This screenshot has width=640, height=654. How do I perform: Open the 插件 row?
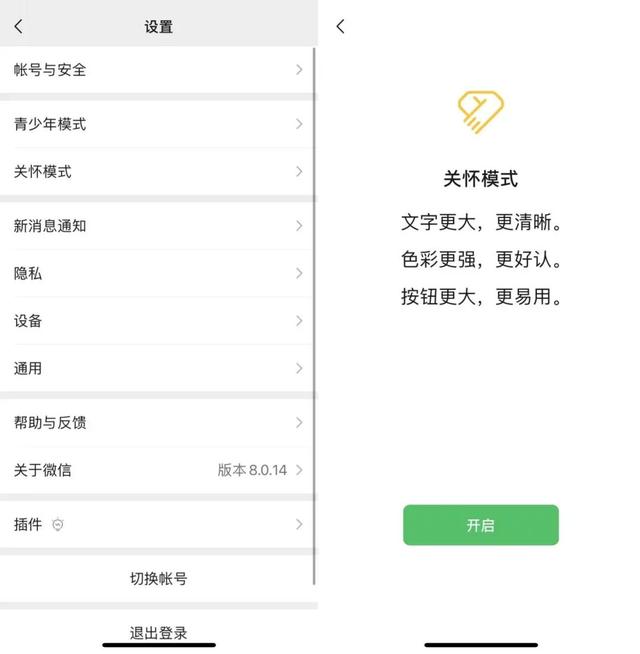click(157, 524)
